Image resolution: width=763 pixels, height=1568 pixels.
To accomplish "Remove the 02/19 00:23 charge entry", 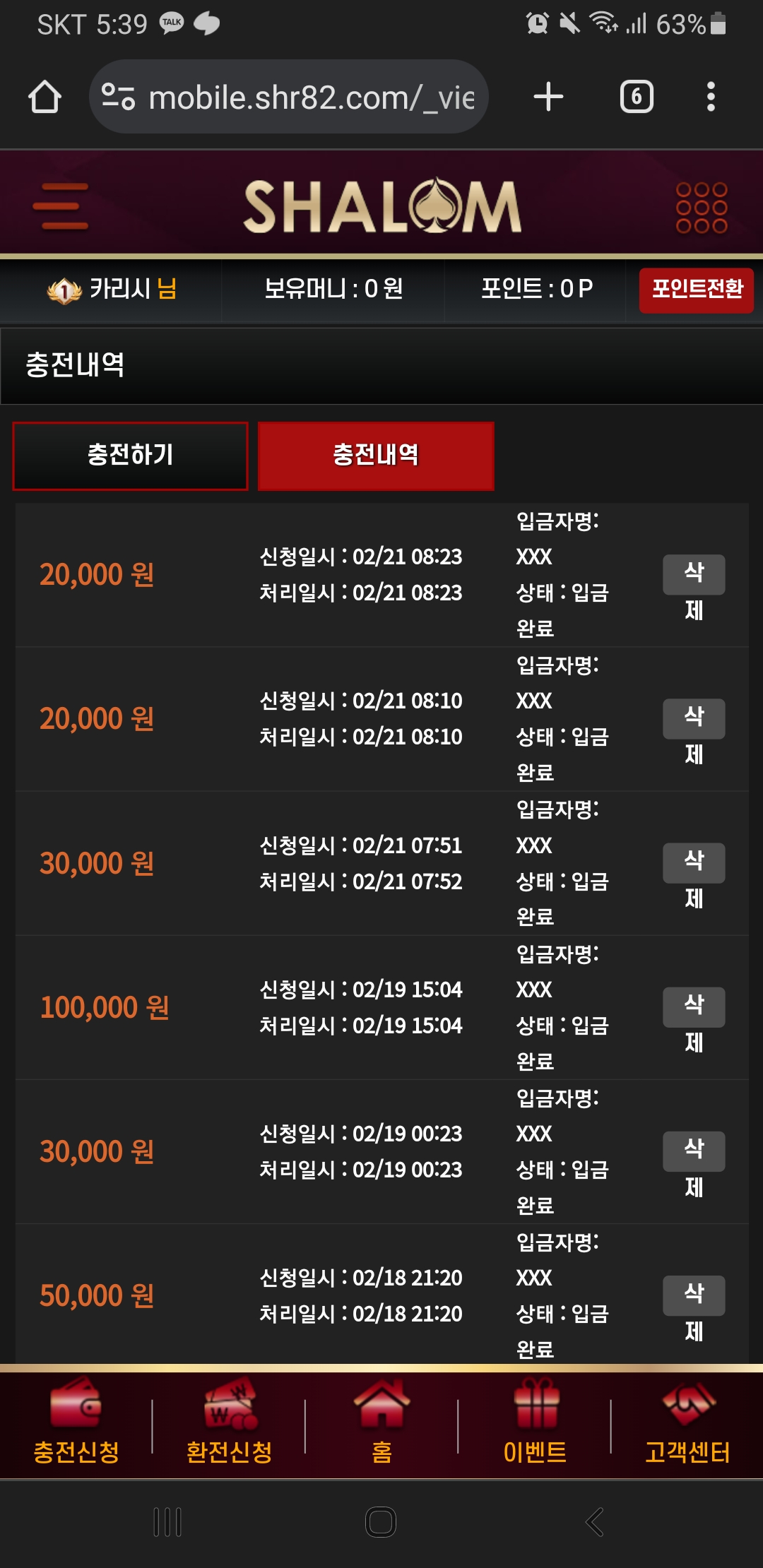I will [x=693, y=1152].
